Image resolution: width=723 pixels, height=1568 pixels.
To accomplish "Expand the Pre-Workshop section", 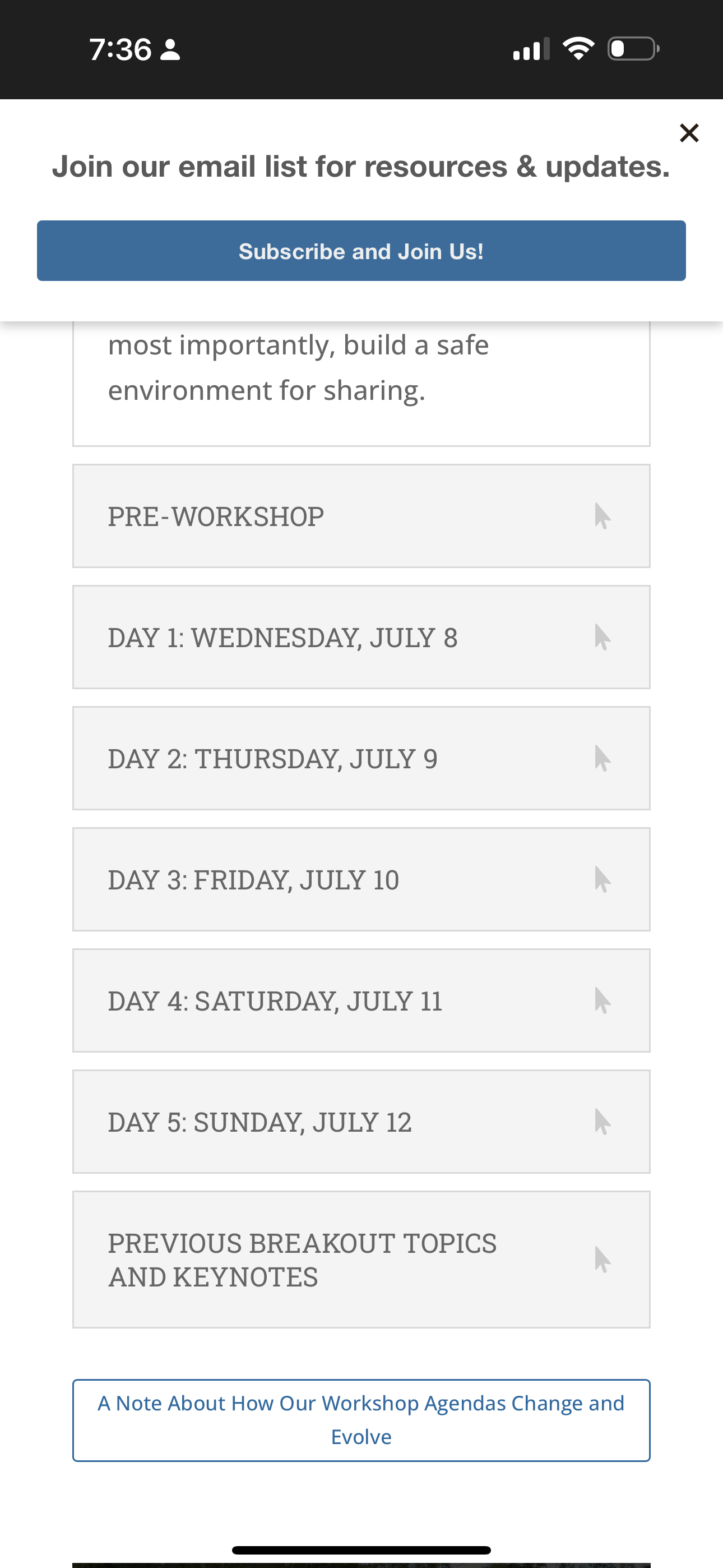I will tap(361, 516).
